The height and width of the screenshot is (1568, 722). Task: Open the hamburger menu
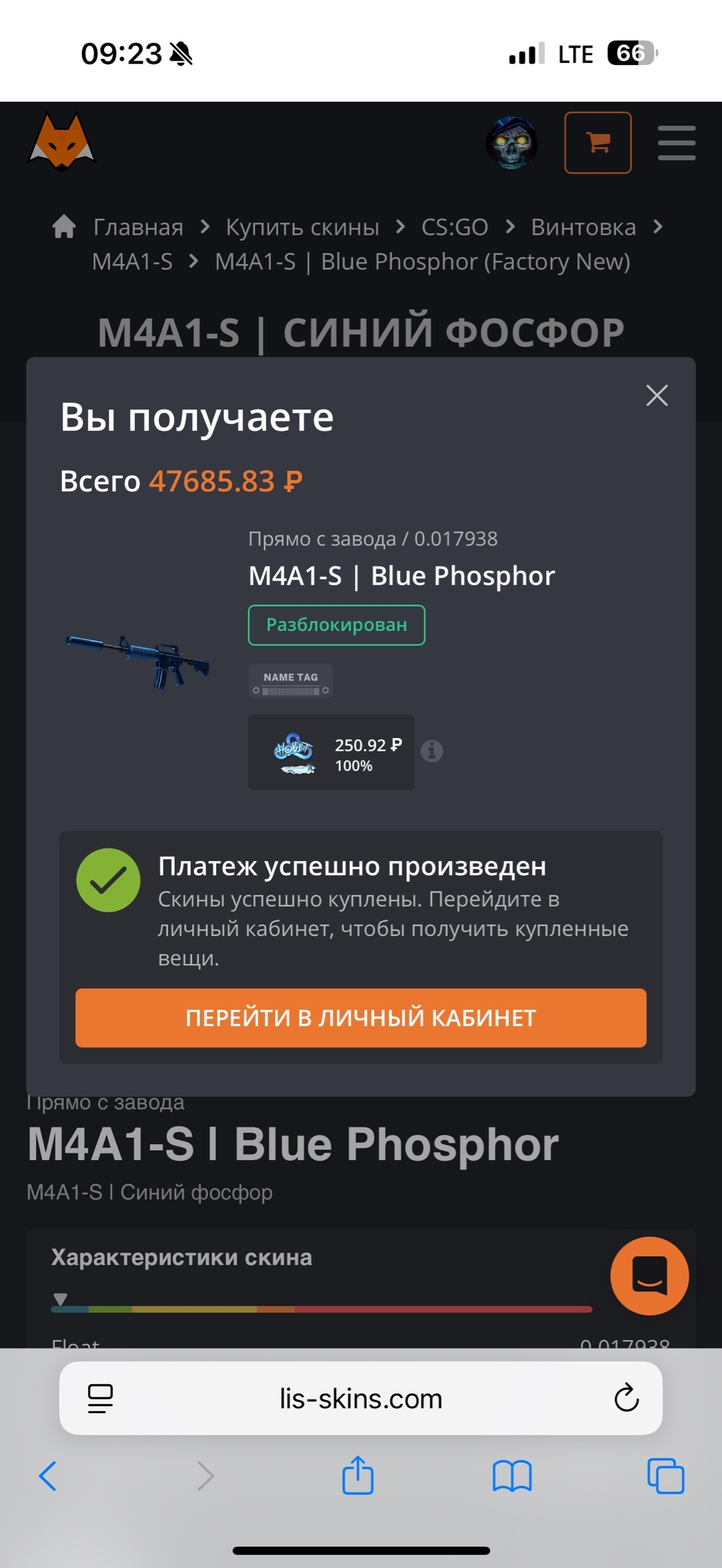click(676, 143)
